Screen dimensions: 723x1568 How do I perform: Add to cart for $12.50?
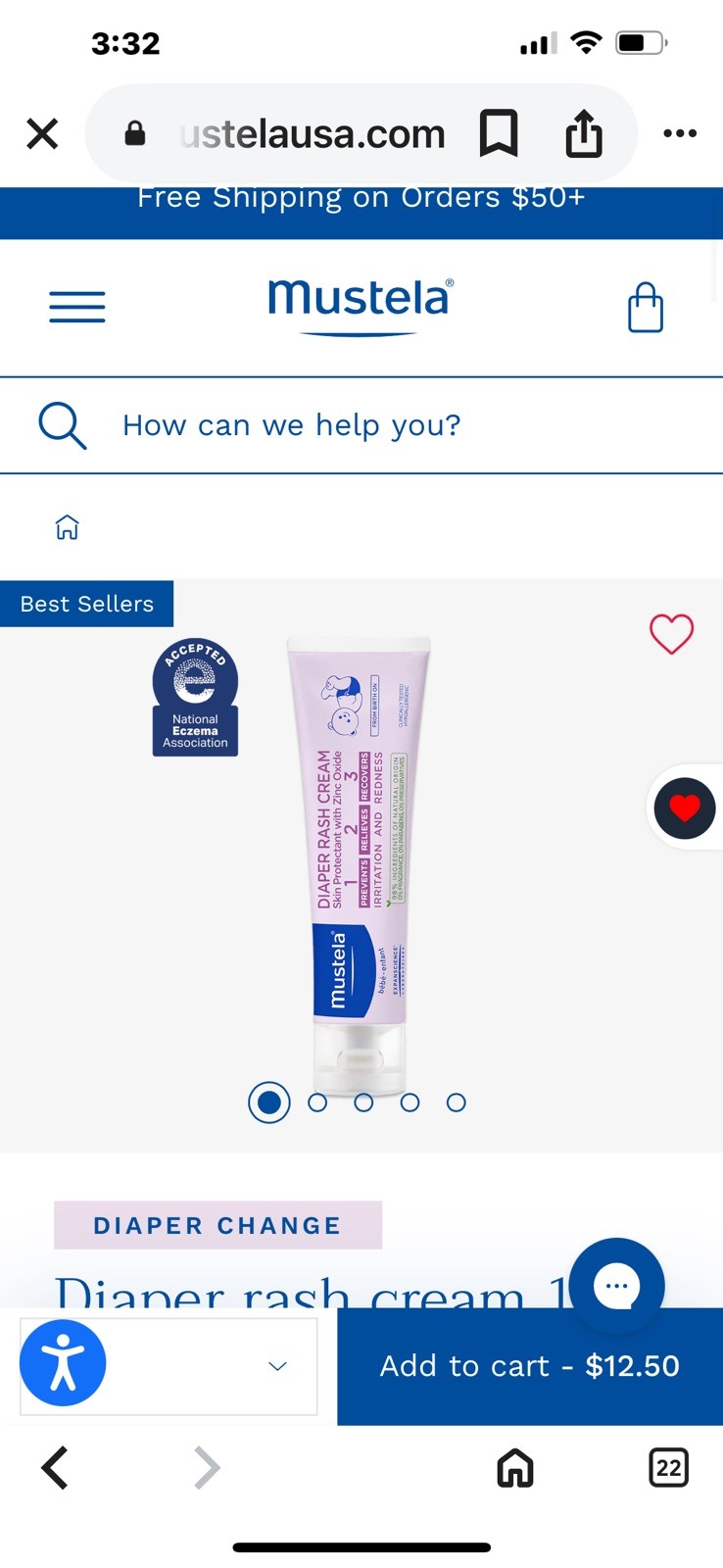click(529, 1366)
